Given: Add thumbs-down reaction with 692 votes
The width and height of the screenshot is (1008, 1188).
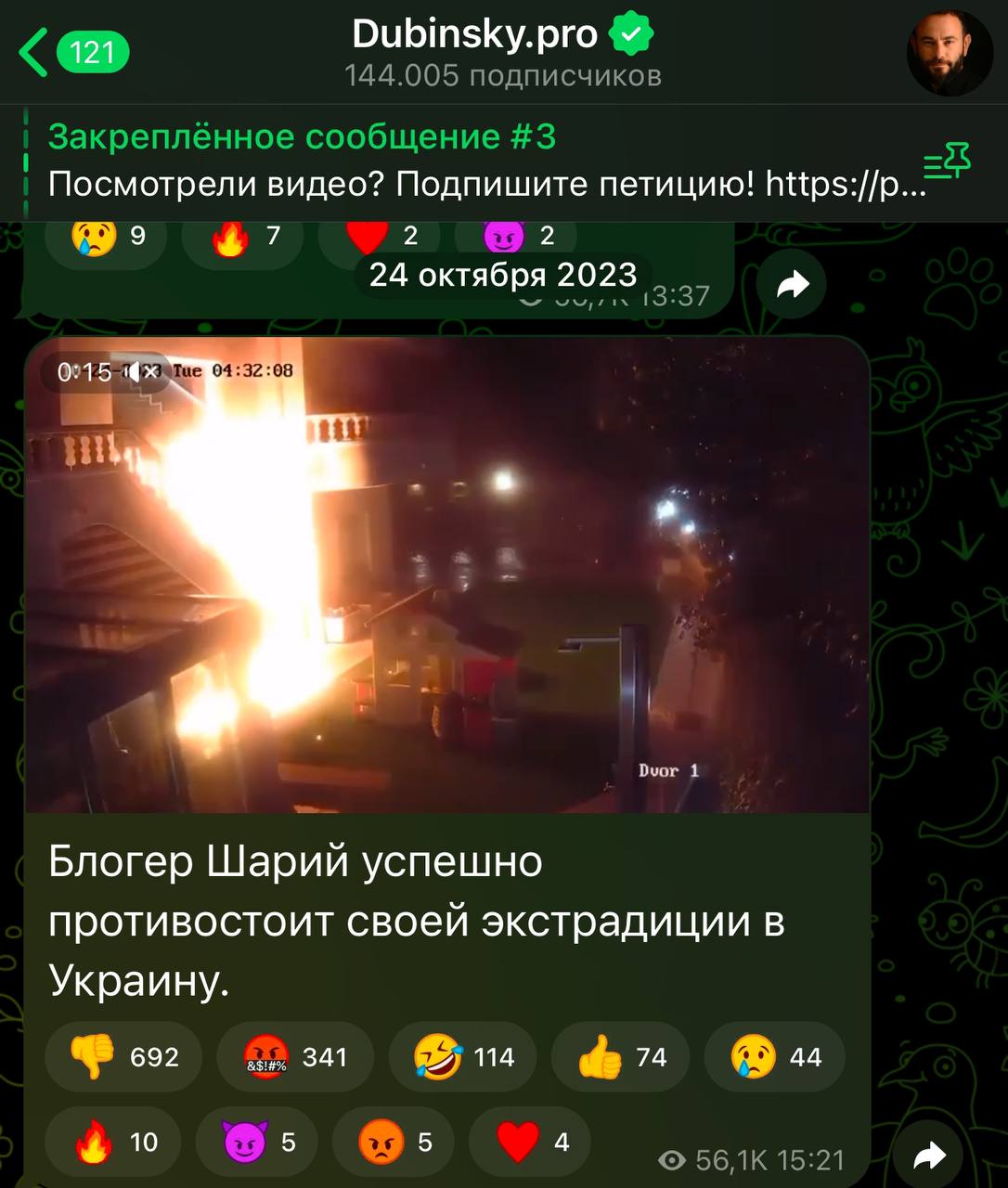Looking at the screenshot, I should pos(123,1057).
